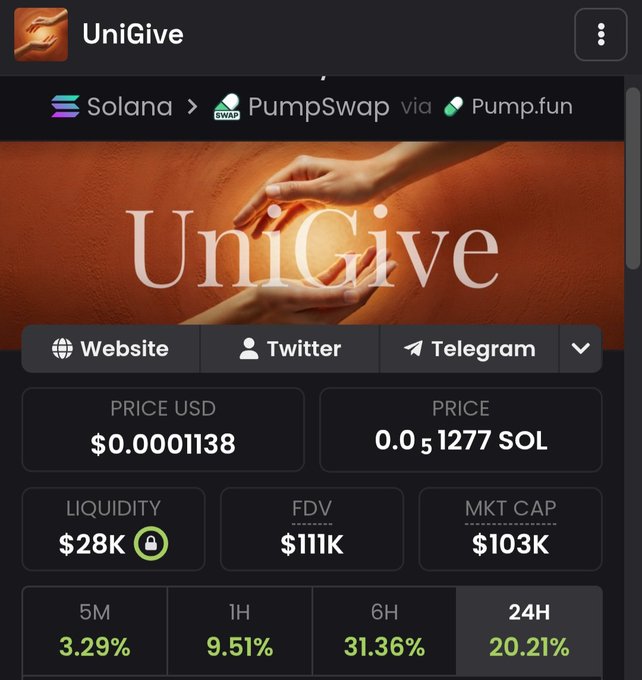The image size is (642, 680).
Task: Open the UniGive Website link
Action: [x=111, y=349]
